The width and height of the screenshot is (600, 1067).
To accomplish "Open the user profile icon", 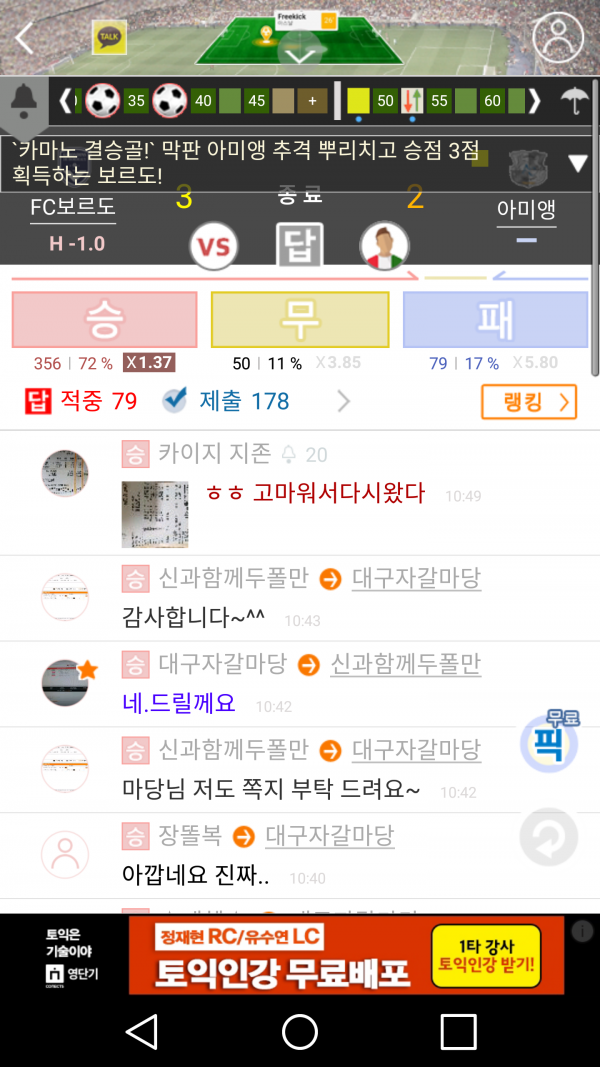I will tap(558, 37).
